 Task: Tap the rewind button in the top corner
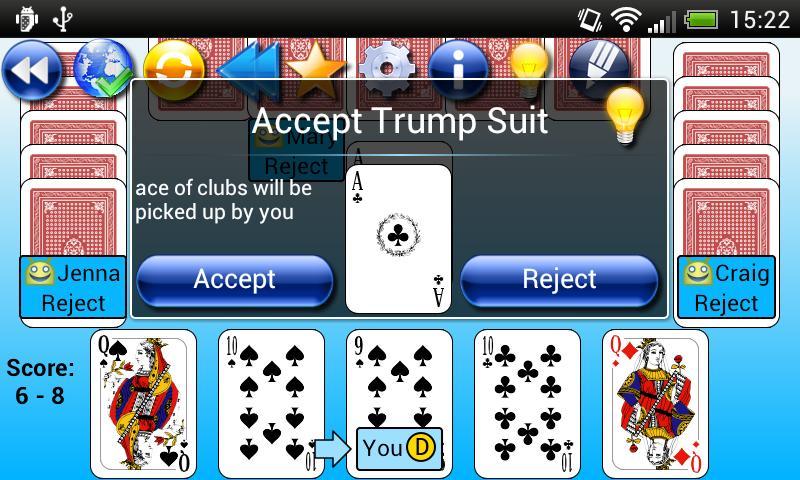(32, 68)
